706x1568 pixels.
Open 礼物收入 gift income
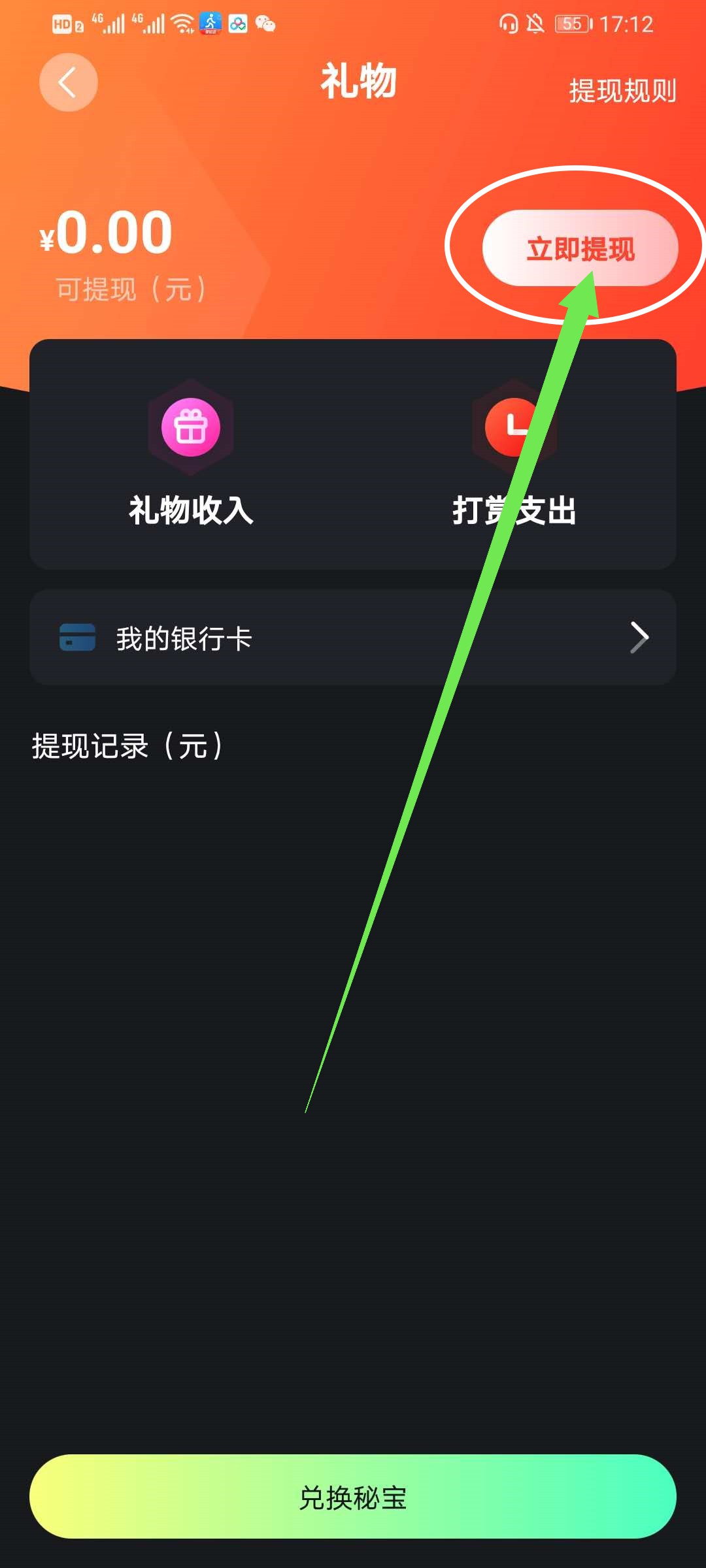191,454
